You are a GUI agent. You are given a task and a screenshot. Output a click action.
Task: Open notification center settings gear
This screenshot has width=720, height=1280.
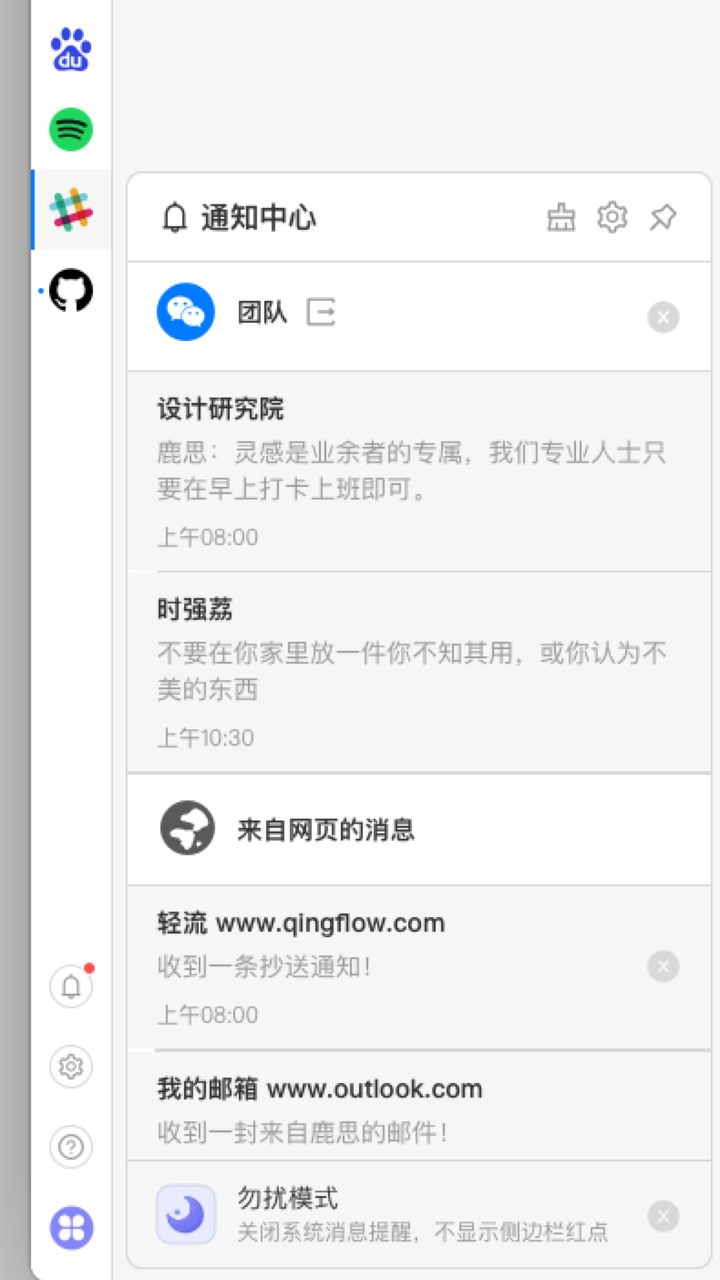click(x=612, y=217)
